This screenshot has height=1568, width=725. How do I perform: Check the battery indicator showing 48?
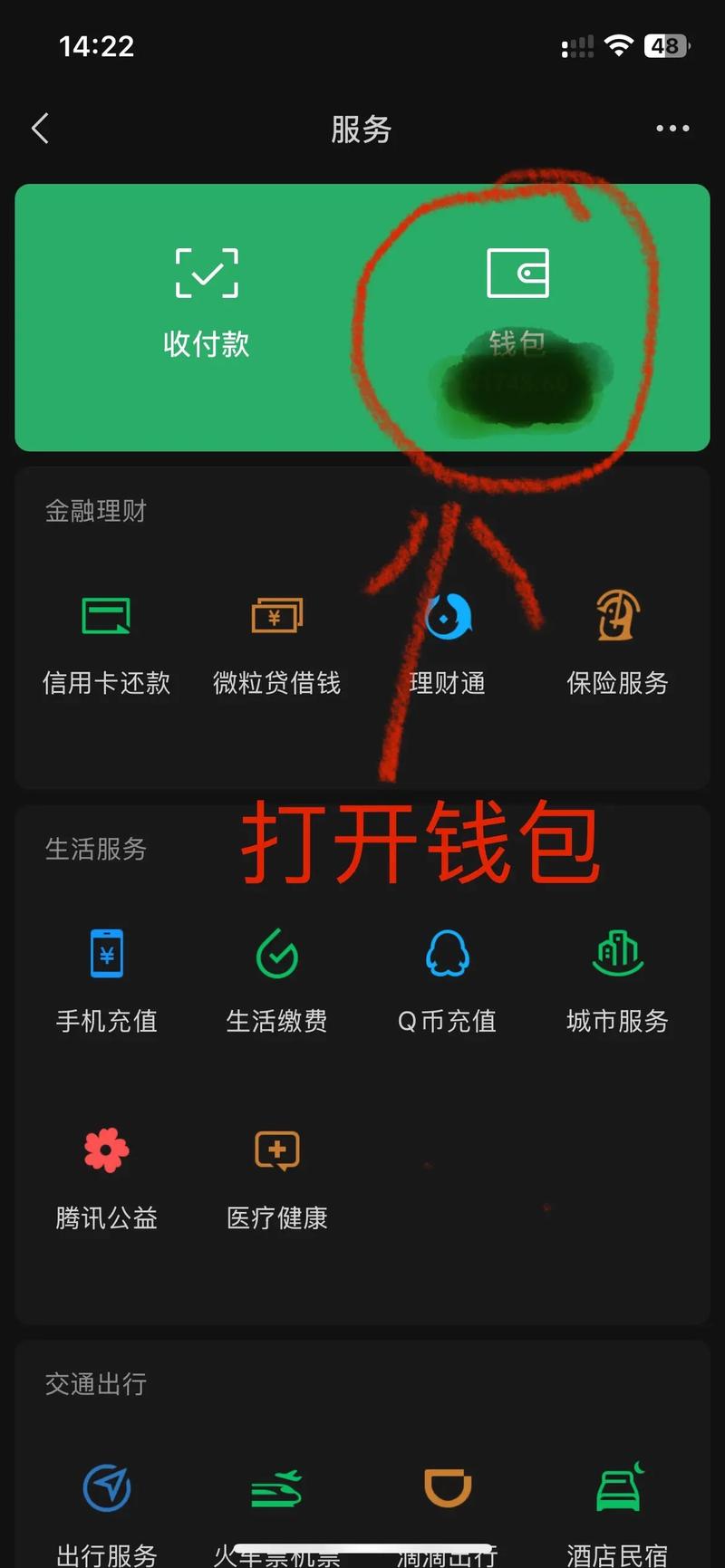pyautogui.click(x=666, y=45)
